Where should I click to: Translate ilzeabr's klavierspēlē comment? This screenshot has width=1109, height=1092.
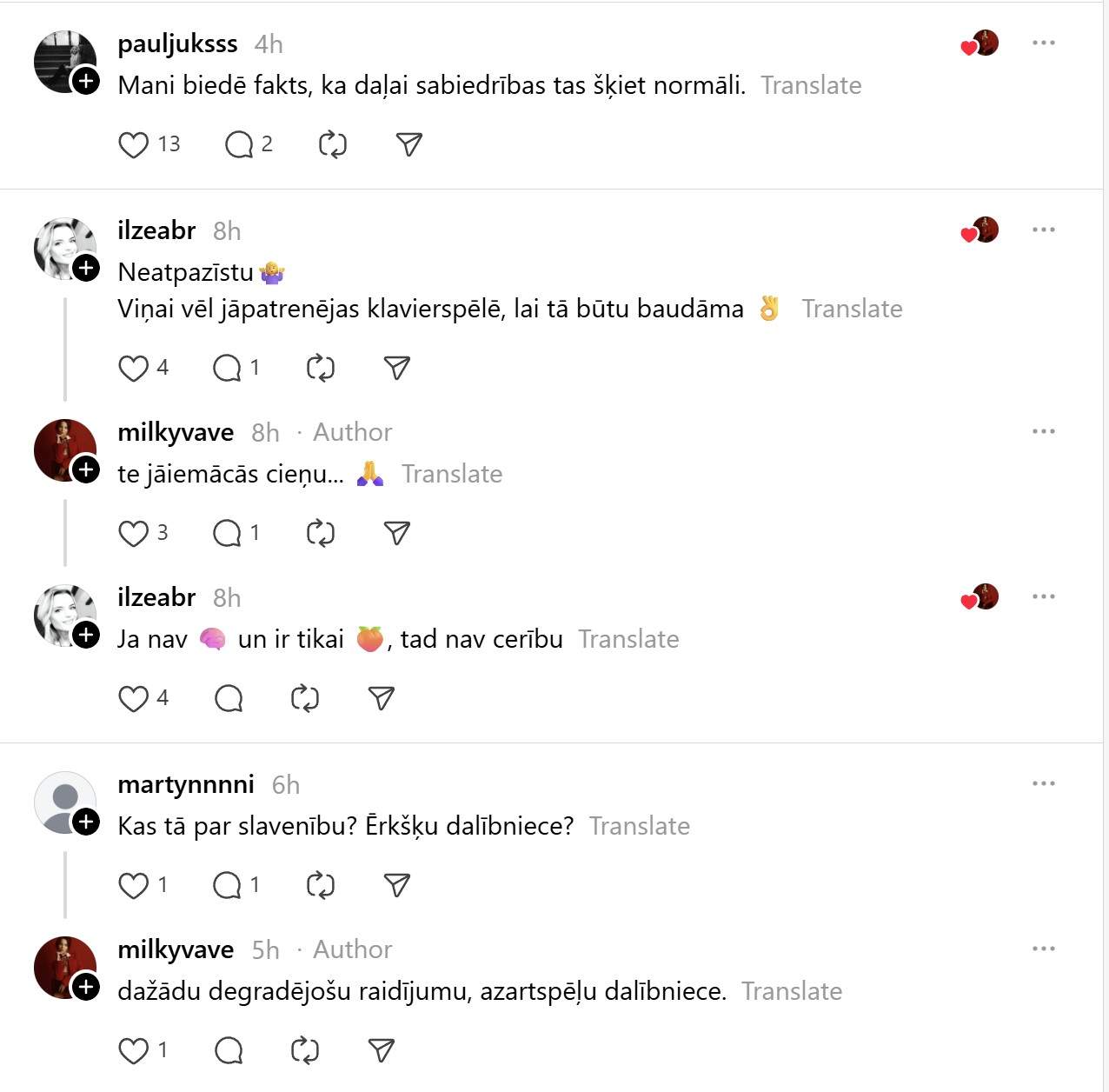pyautogui.click(x=852, y=309)
